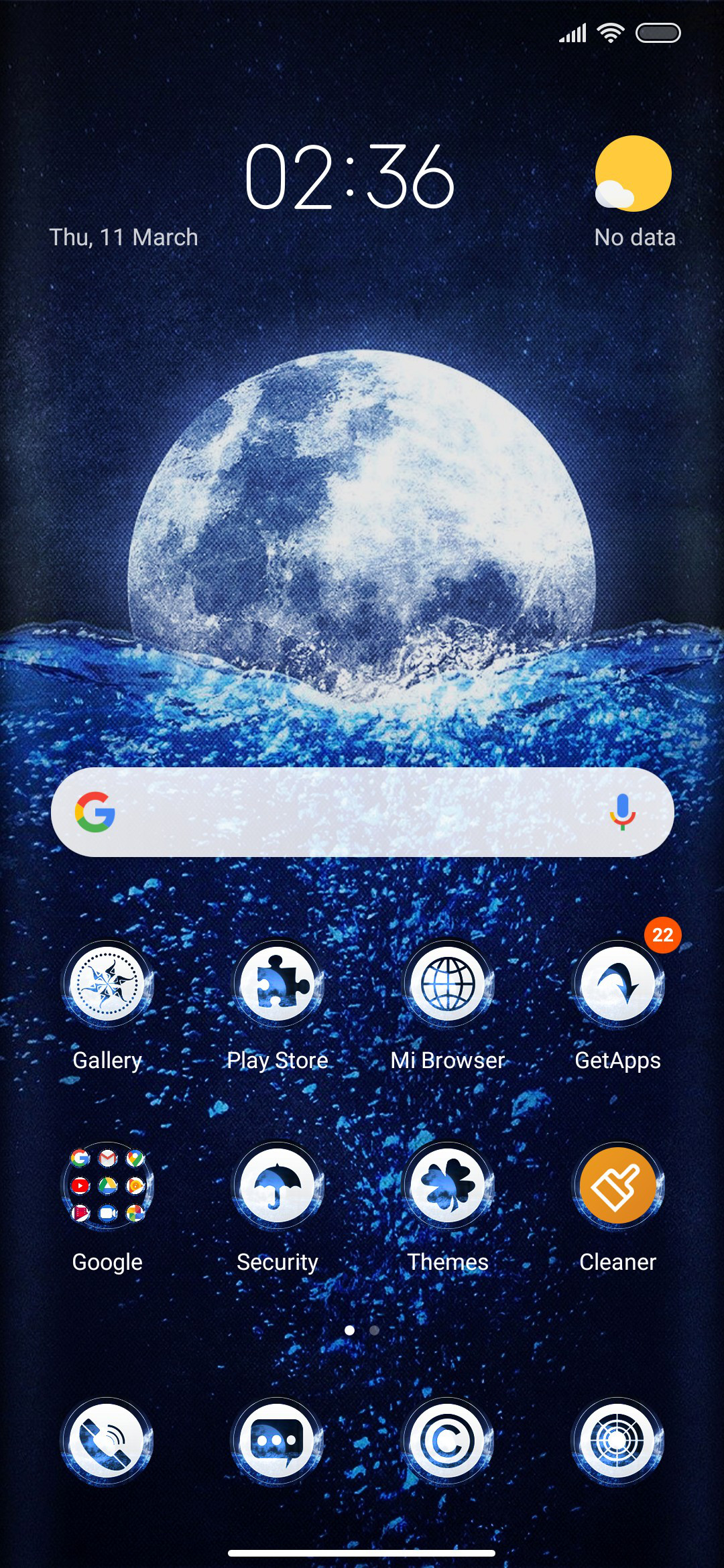Open Mi Browser
This screenshot has height=1568, width=724.
tap(448, 984)
